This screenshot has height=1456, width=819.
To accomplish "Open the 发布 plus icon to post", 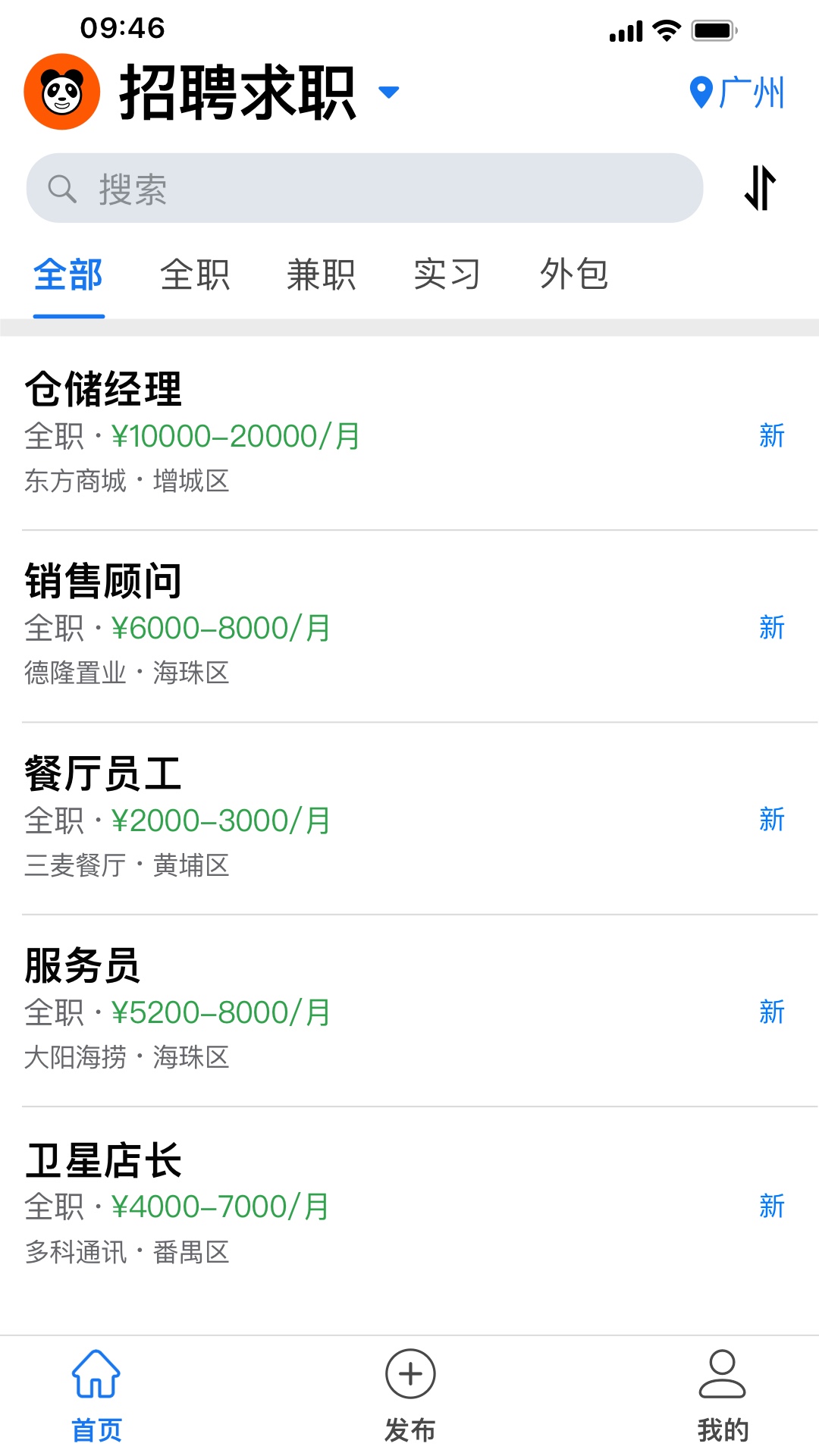I will pyautogui.click(x=409, y=1373).
